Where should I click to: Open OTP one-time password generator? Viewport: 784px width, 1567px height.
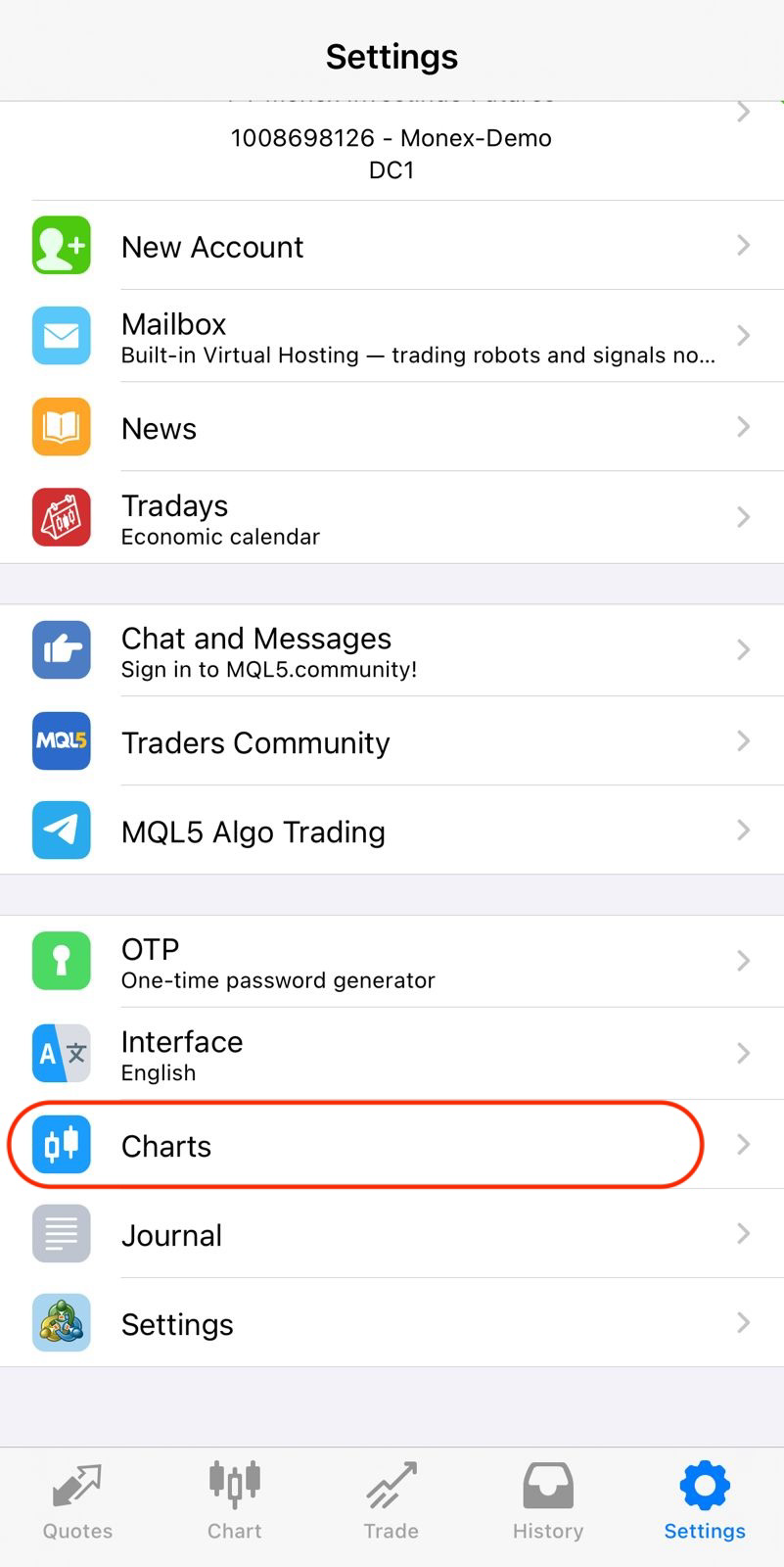pyautogui.click(x=392, y=962)
